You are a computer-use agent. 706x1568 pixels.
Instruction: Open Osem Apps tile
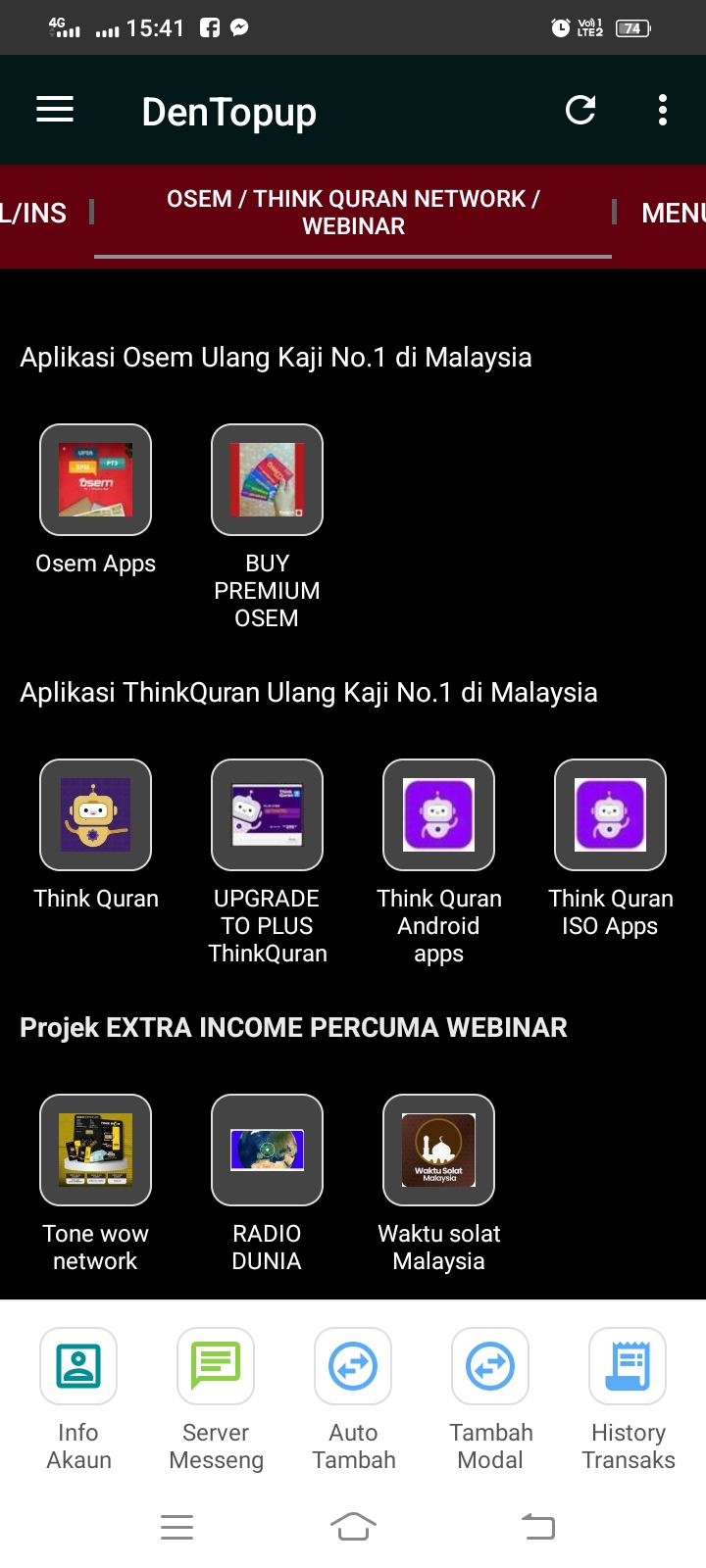95,480
